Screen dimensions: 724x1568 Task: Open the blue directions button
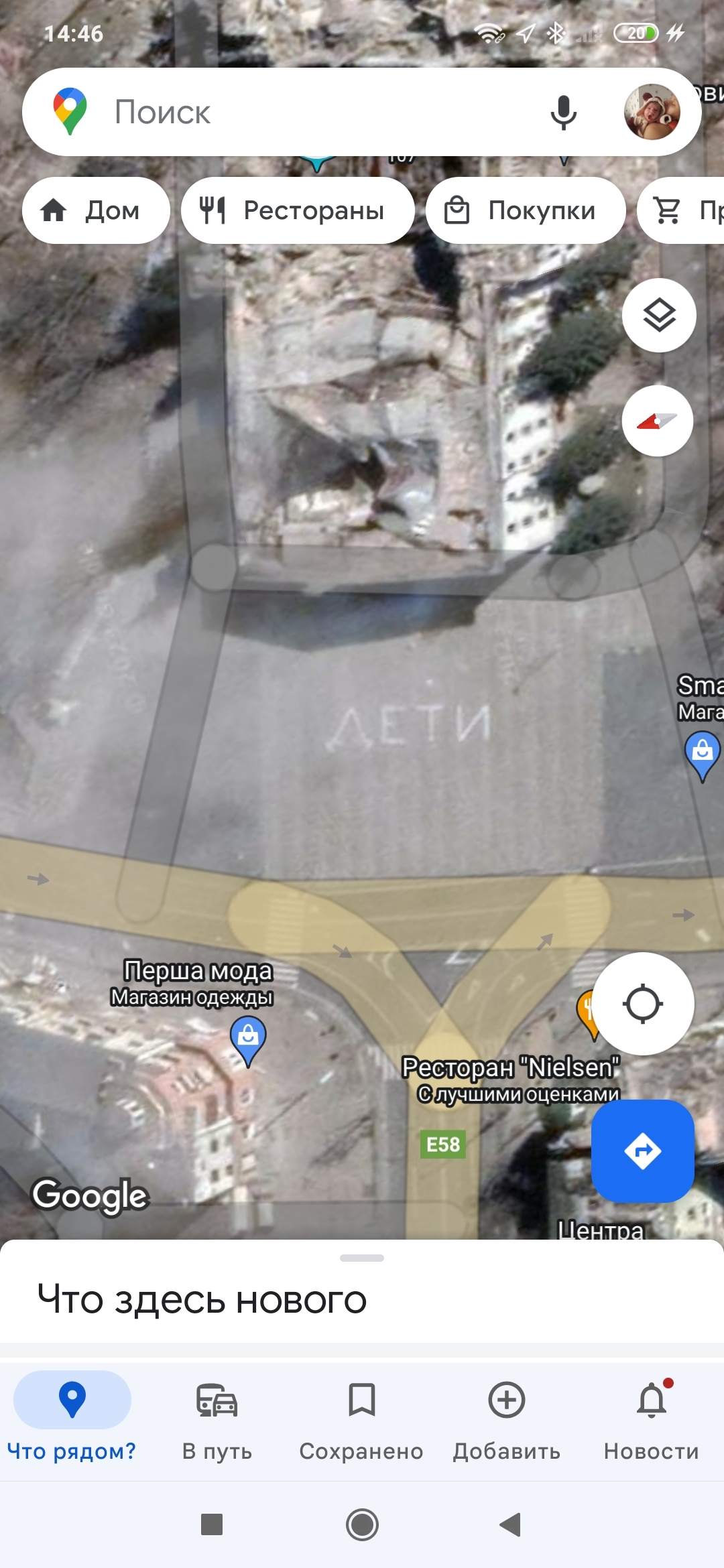pos(642,1151)
